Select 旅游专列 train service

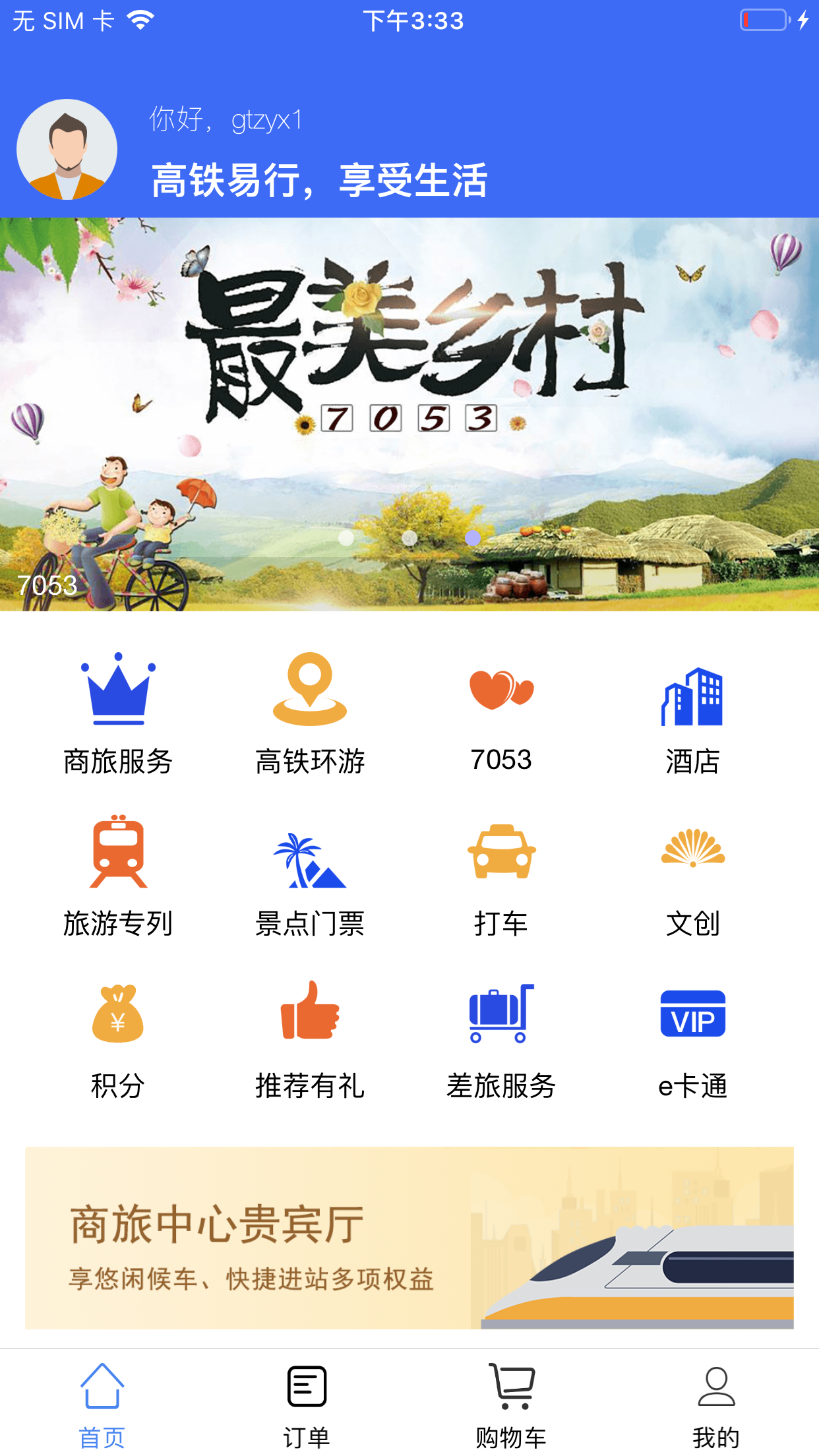point(118,876)
